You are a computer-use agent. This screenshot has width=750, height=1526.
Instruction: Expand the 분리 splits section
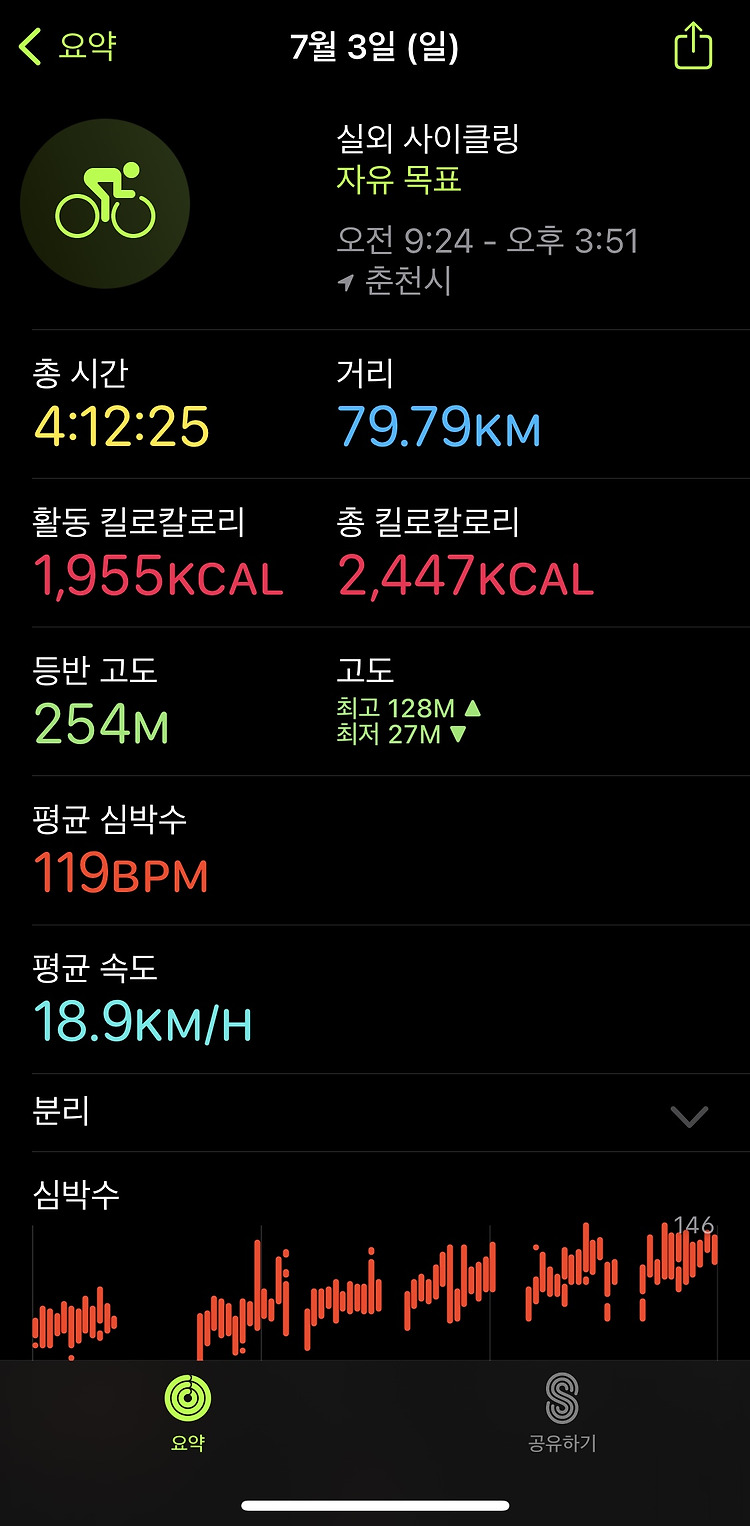[374, 1113]
